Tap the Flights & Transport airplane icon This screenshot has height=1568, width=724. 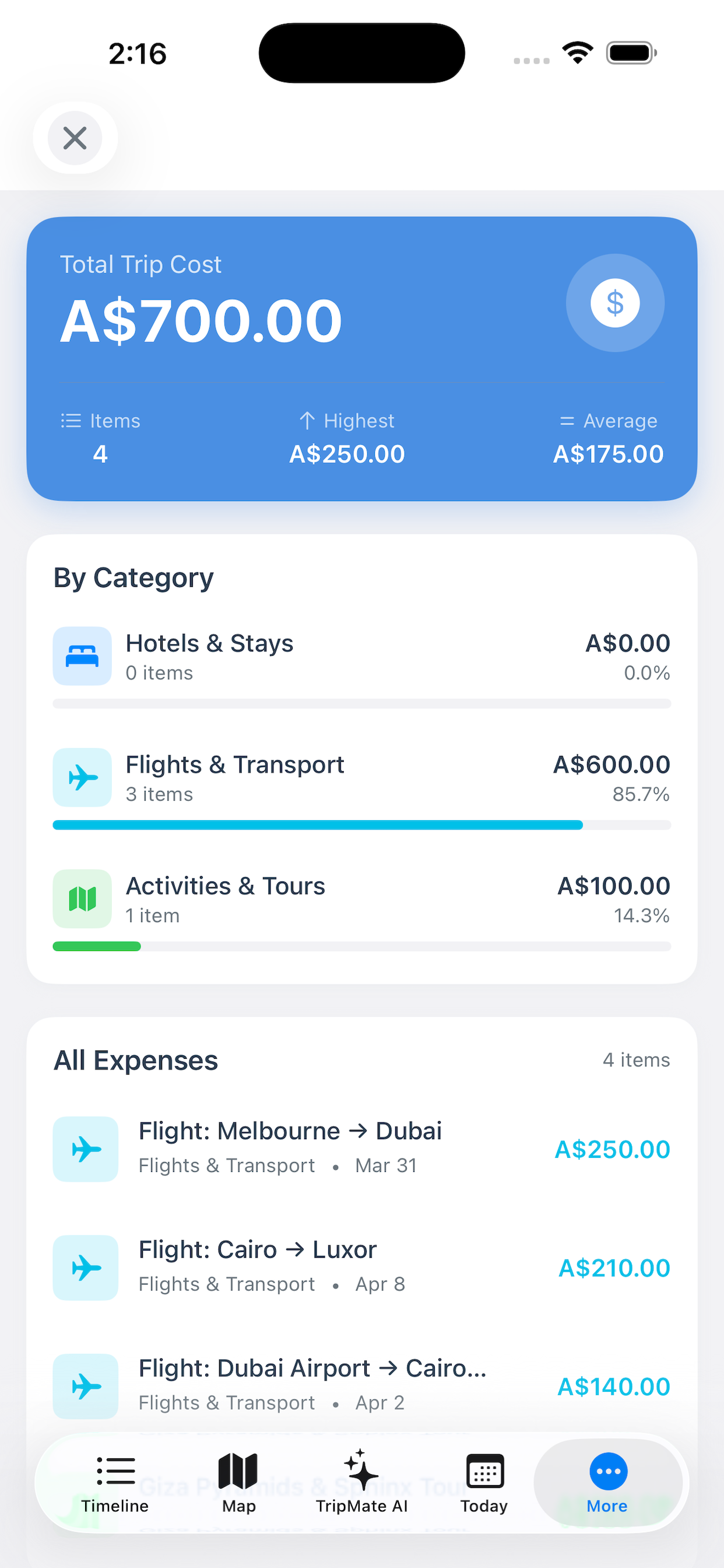(82, 778)
